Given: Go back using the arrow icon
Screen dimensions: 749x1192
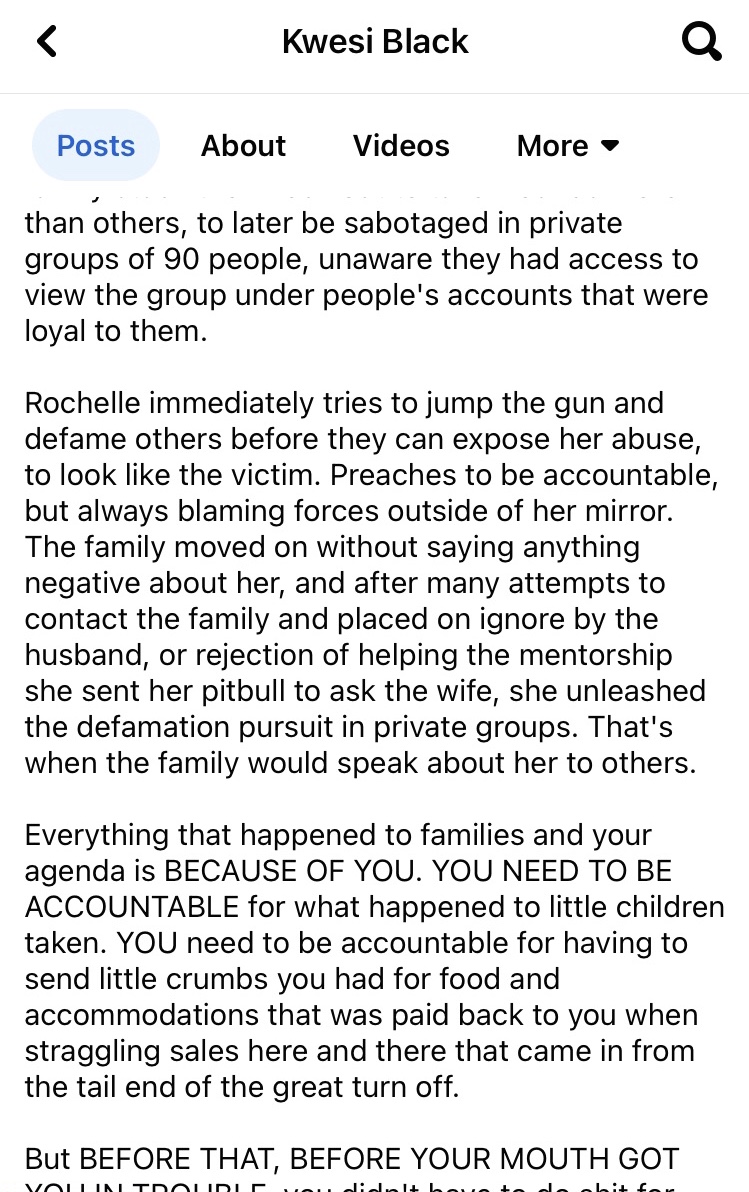Looking at the screenshot, I should pos(47,42).
